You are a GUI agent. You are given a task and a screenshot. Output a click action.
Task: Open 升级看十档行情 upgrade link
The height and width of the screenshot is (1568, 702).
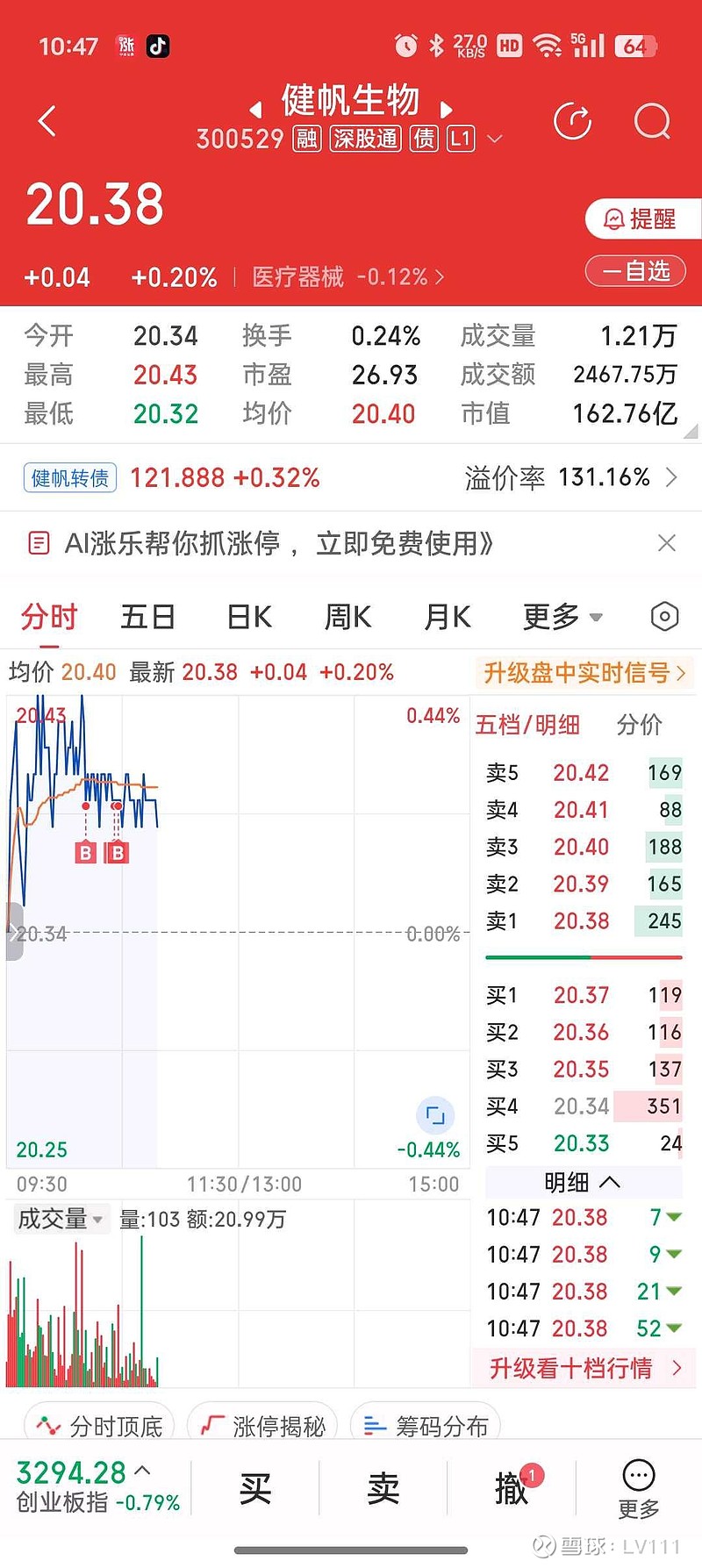pos(584,1368)
